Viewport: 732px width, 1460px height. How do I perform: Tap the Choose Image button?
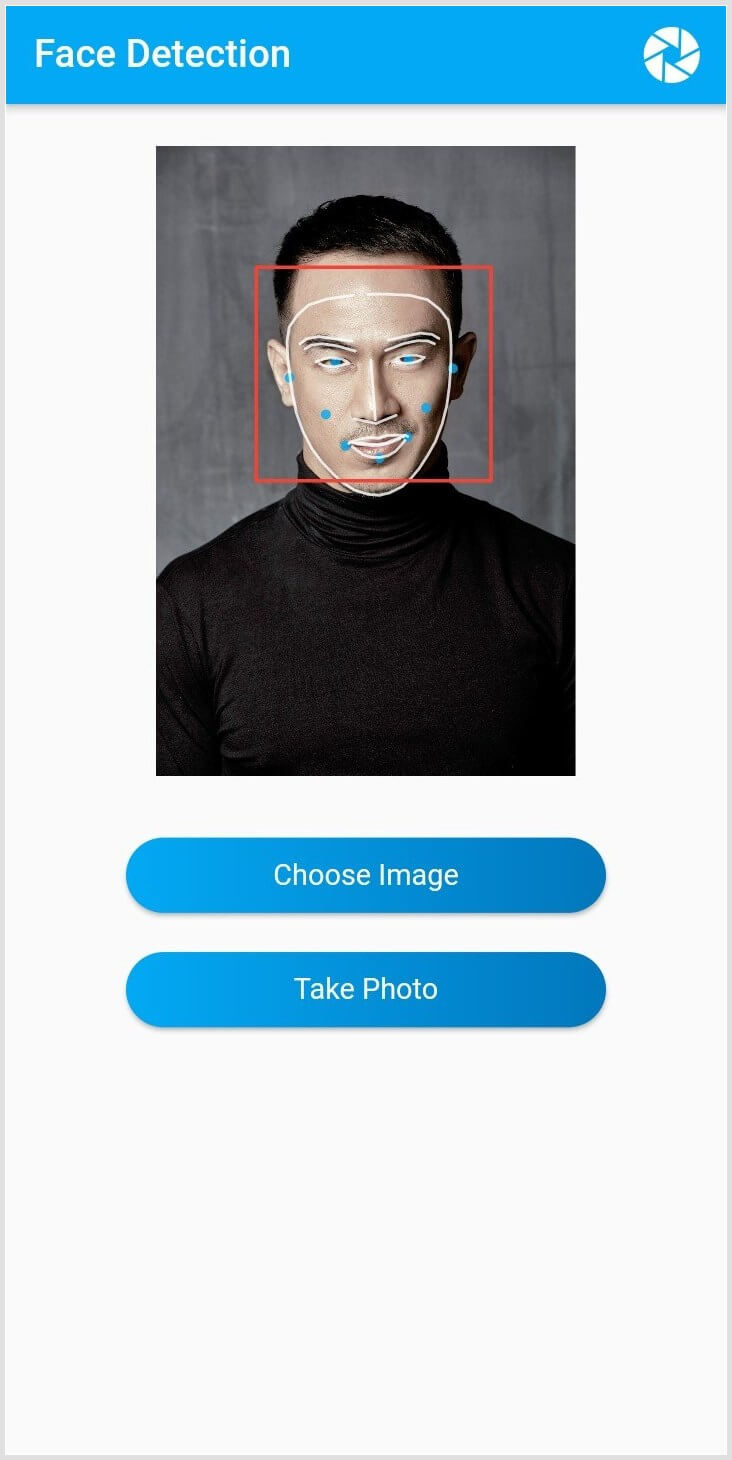pyautogui.click(x=366, y=875)
